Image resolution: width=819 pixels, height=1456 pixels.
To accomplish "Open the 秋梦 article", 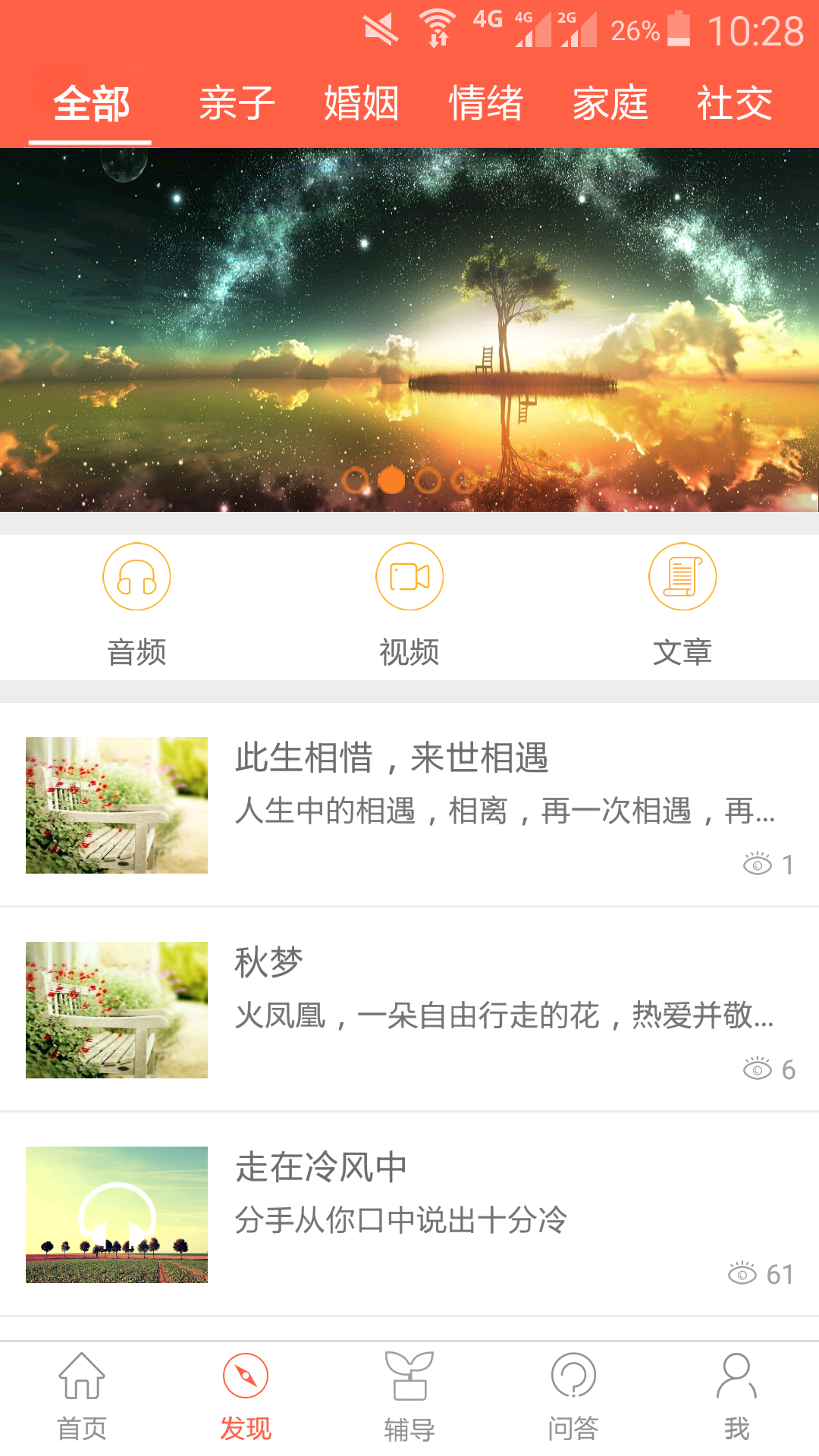I will coord(409,1009).
